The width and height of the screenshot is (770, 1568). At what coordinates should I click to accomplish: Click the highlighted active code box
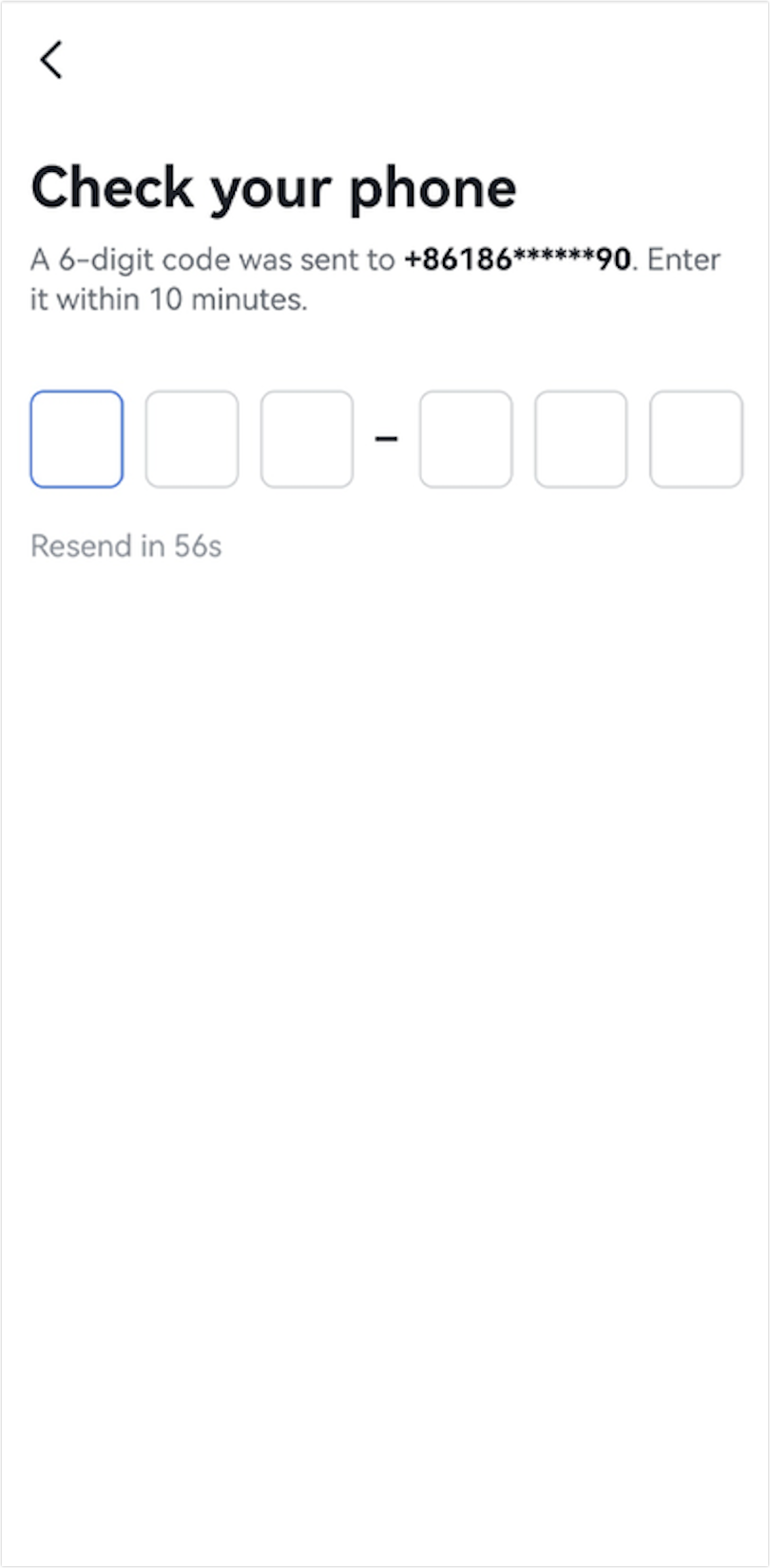76,439
